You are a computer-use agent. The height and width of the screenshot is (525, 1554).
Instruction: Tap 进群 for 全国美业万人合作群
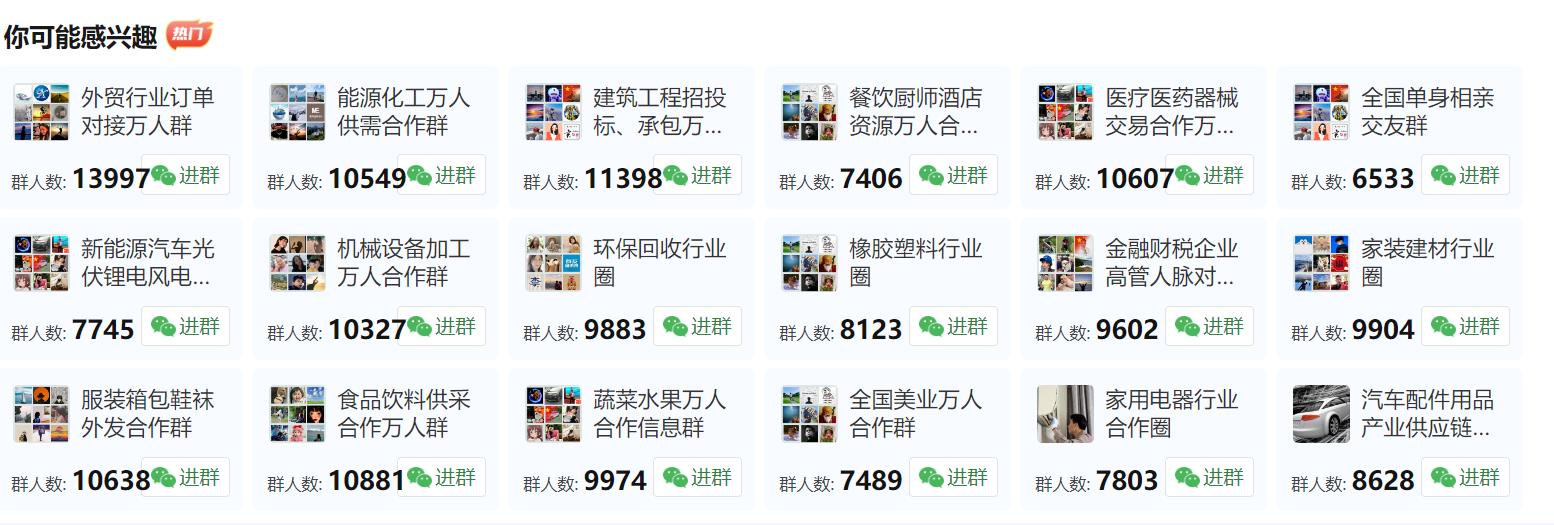pyautogui.click(x=954, y=477)
